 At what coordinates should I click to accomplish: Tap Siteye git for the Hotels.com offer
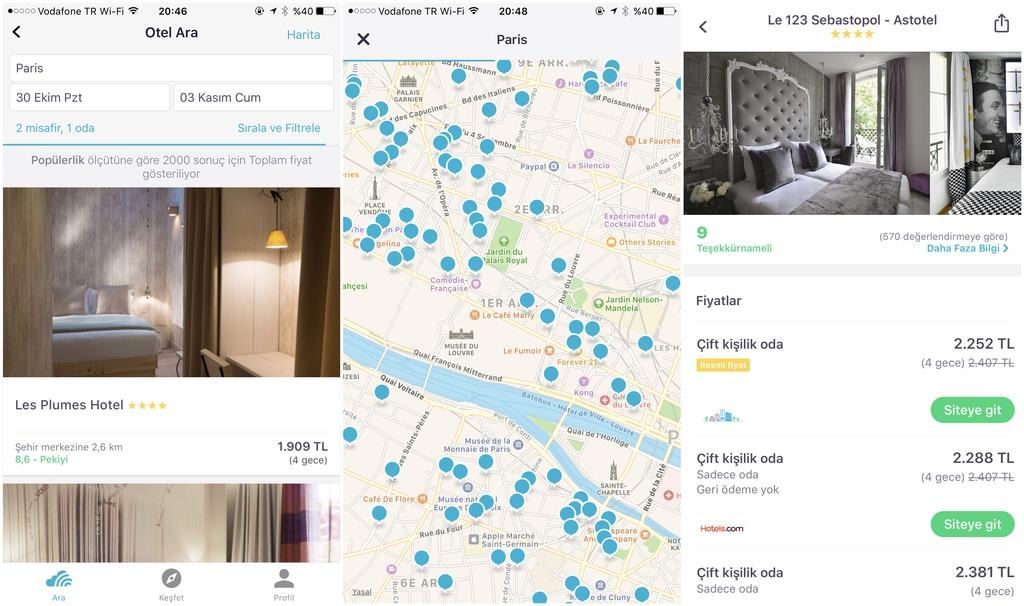point(972,525)
